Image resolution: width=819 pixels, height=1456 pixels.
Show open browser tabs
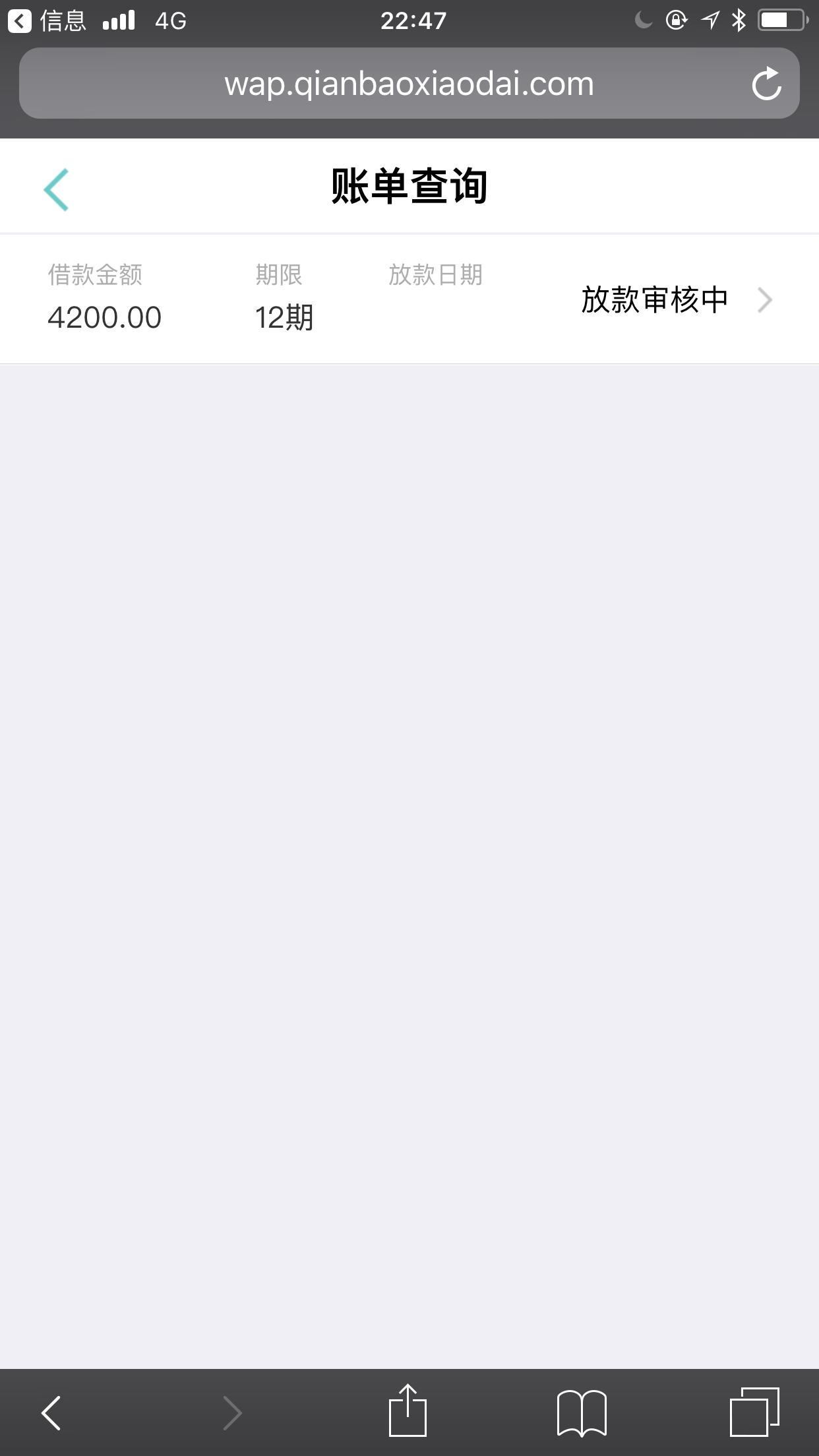pos(754,1412)
